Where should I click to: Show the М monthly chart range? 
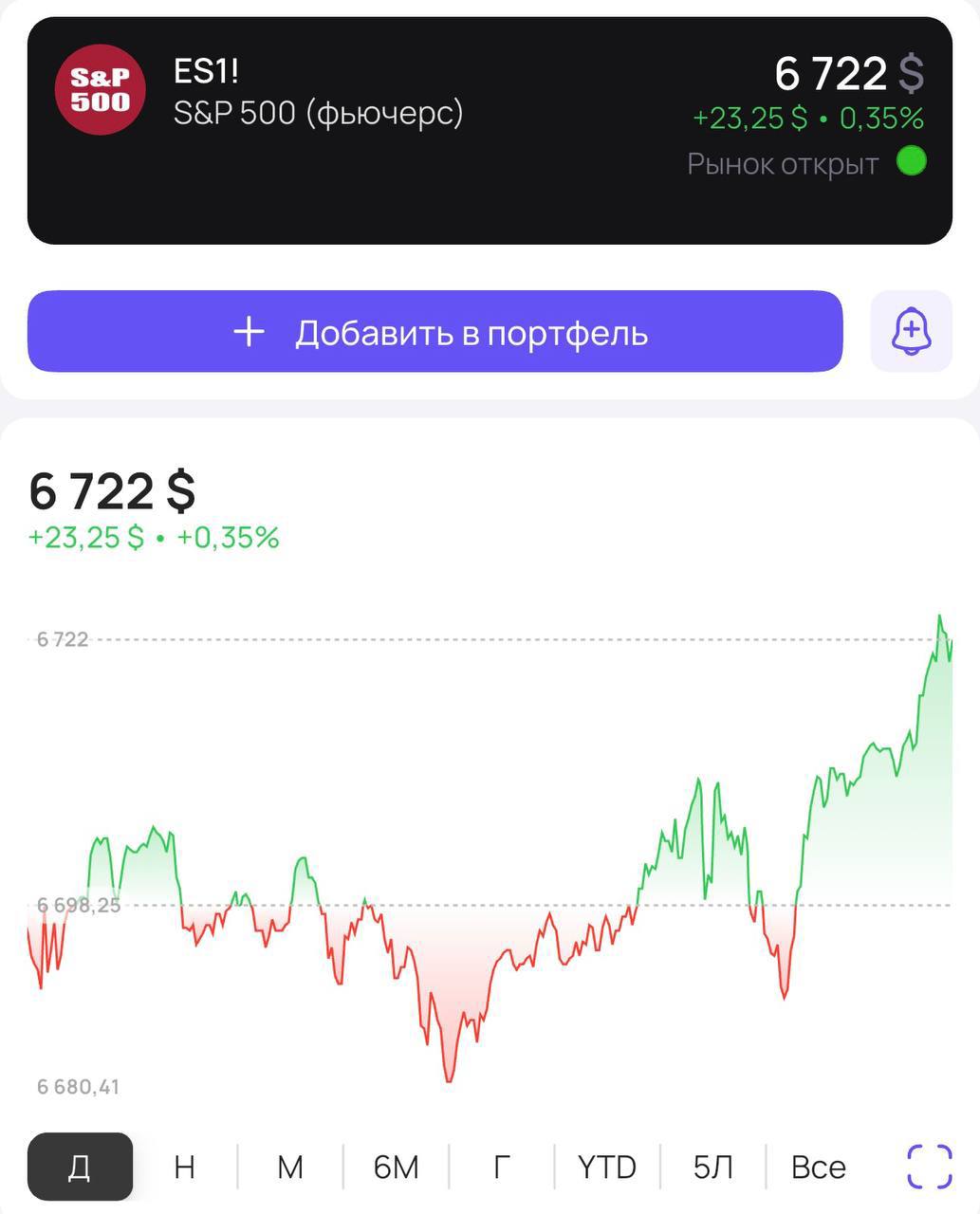[290, 1167]
